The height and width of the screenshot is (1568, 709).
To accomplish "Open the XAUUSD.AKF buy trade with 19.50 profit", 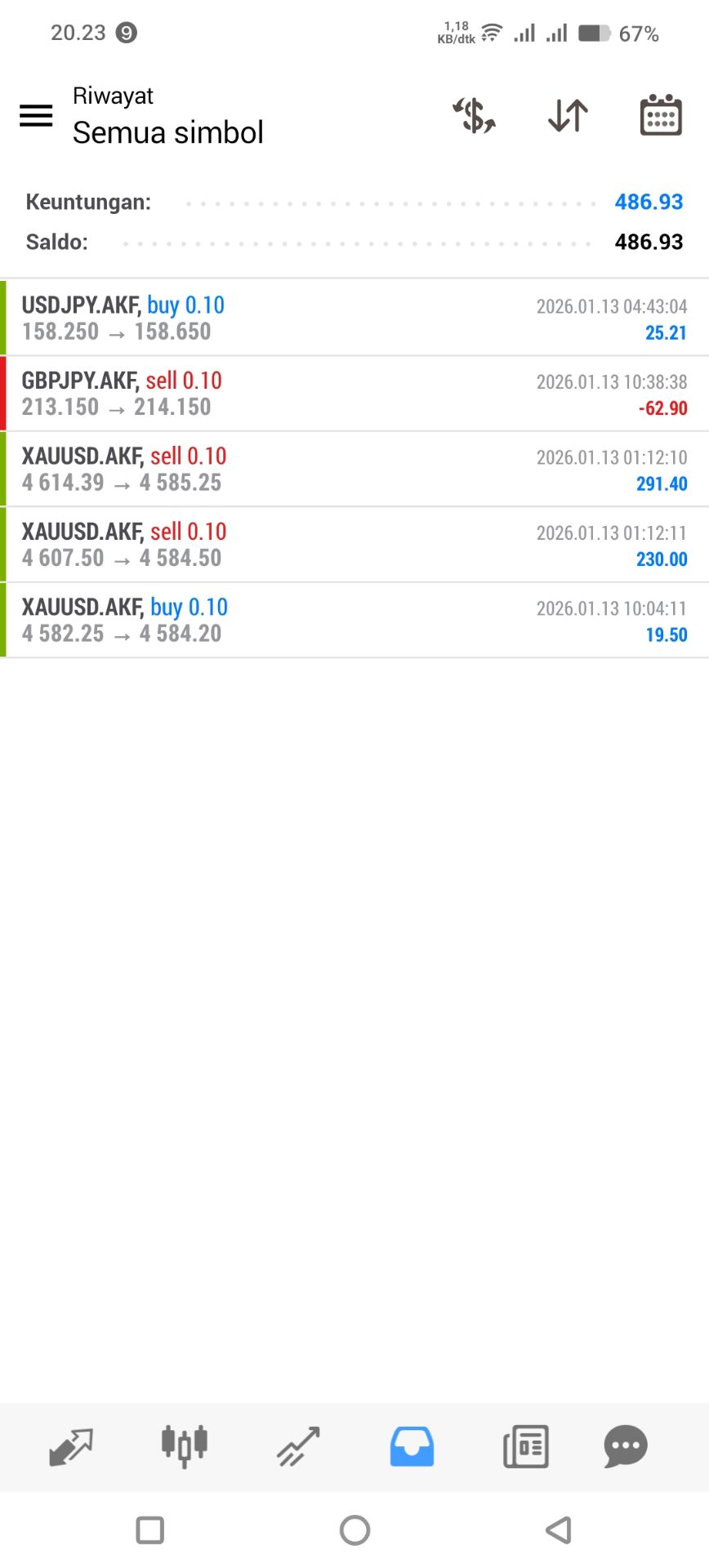I will coord(354,621).
